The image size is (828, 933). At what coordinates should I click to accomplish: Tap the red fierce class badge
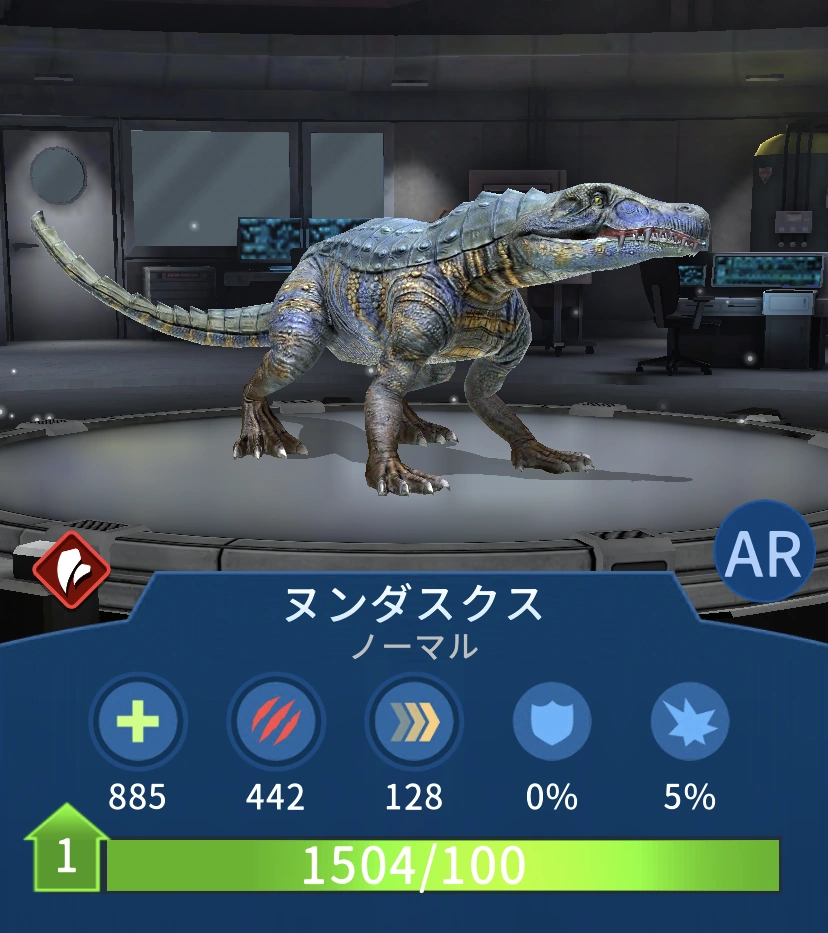coord(71,570)
